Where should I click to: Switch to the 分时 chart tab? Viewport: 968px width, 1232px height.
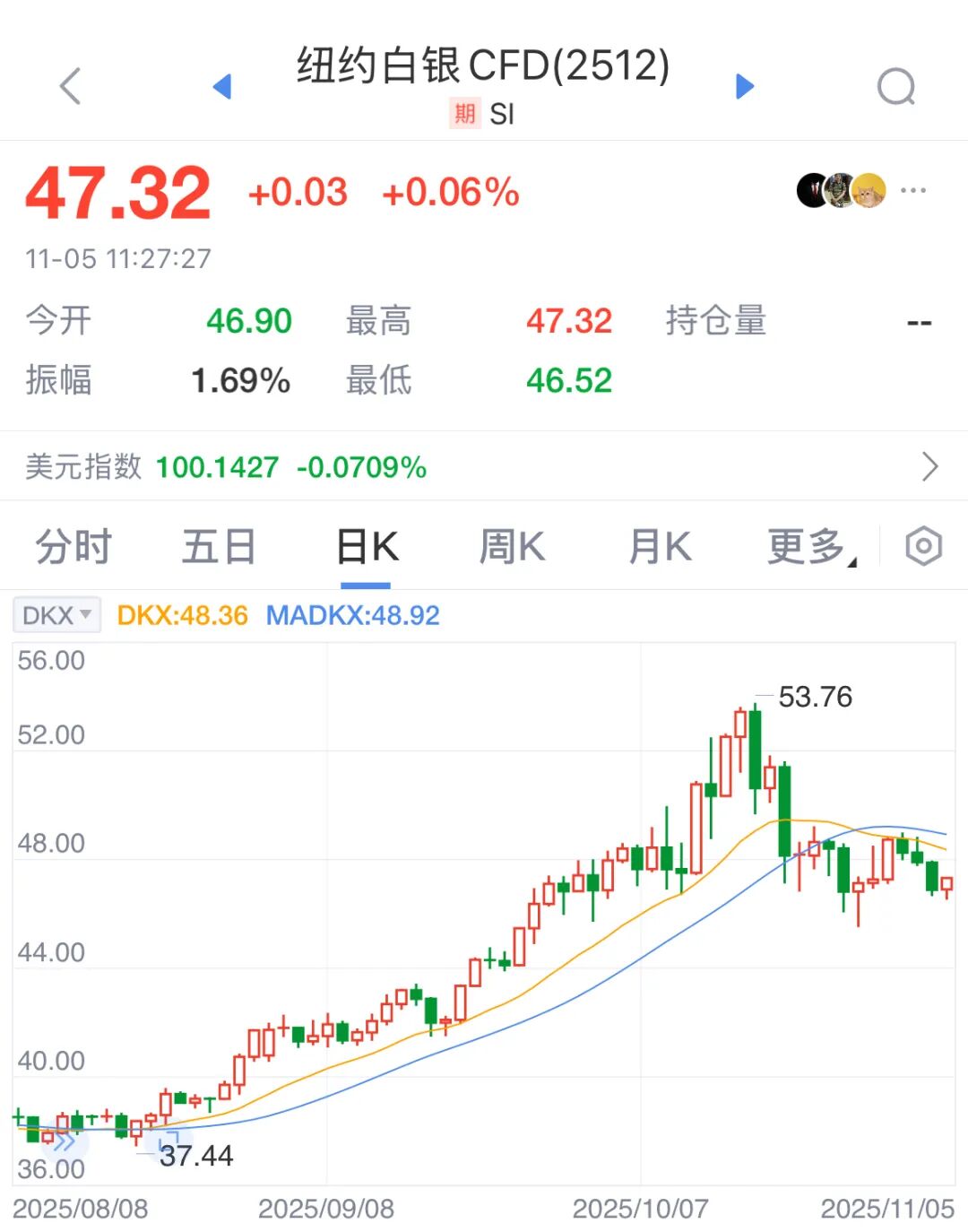(73, 546)
